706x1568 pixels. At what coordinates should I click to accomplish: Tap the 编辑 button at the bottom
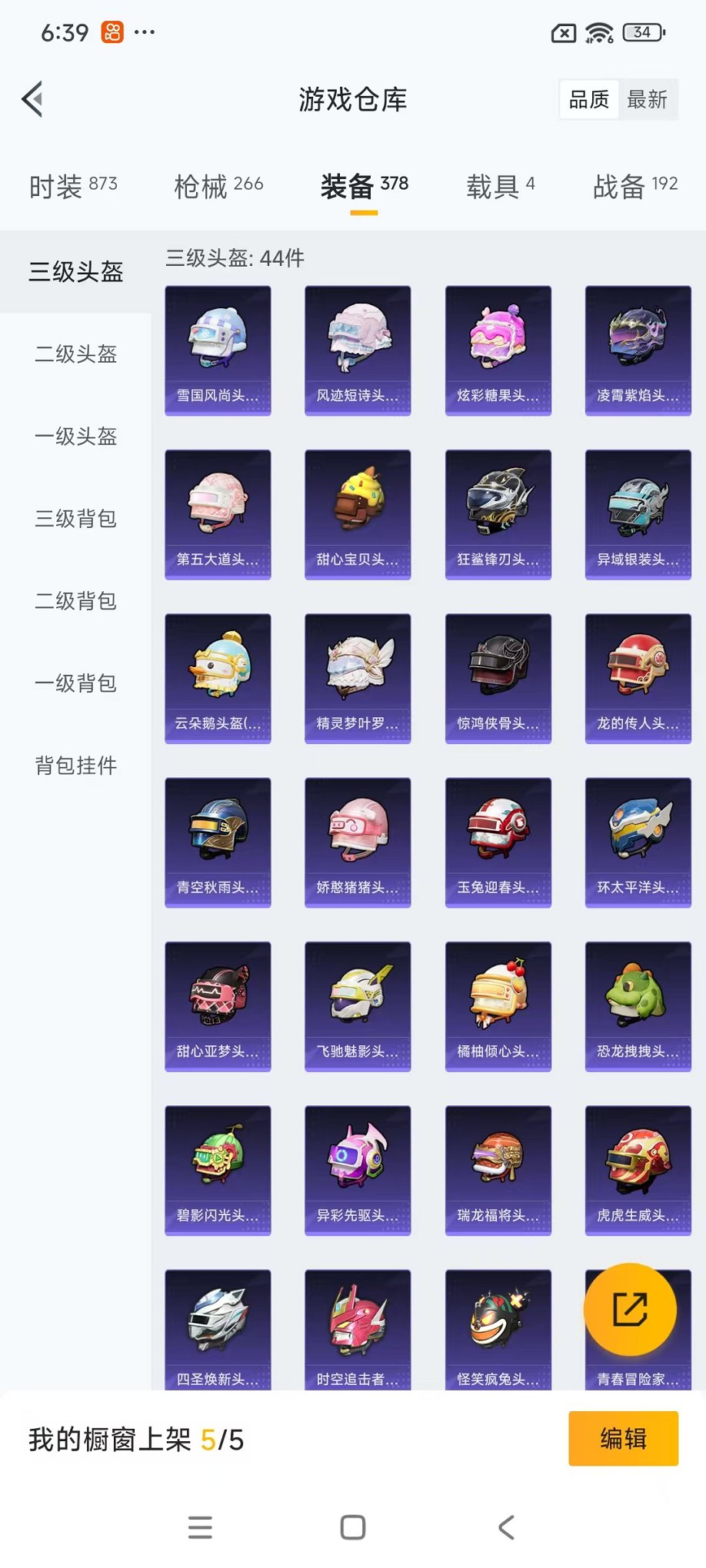point(623,1437)
